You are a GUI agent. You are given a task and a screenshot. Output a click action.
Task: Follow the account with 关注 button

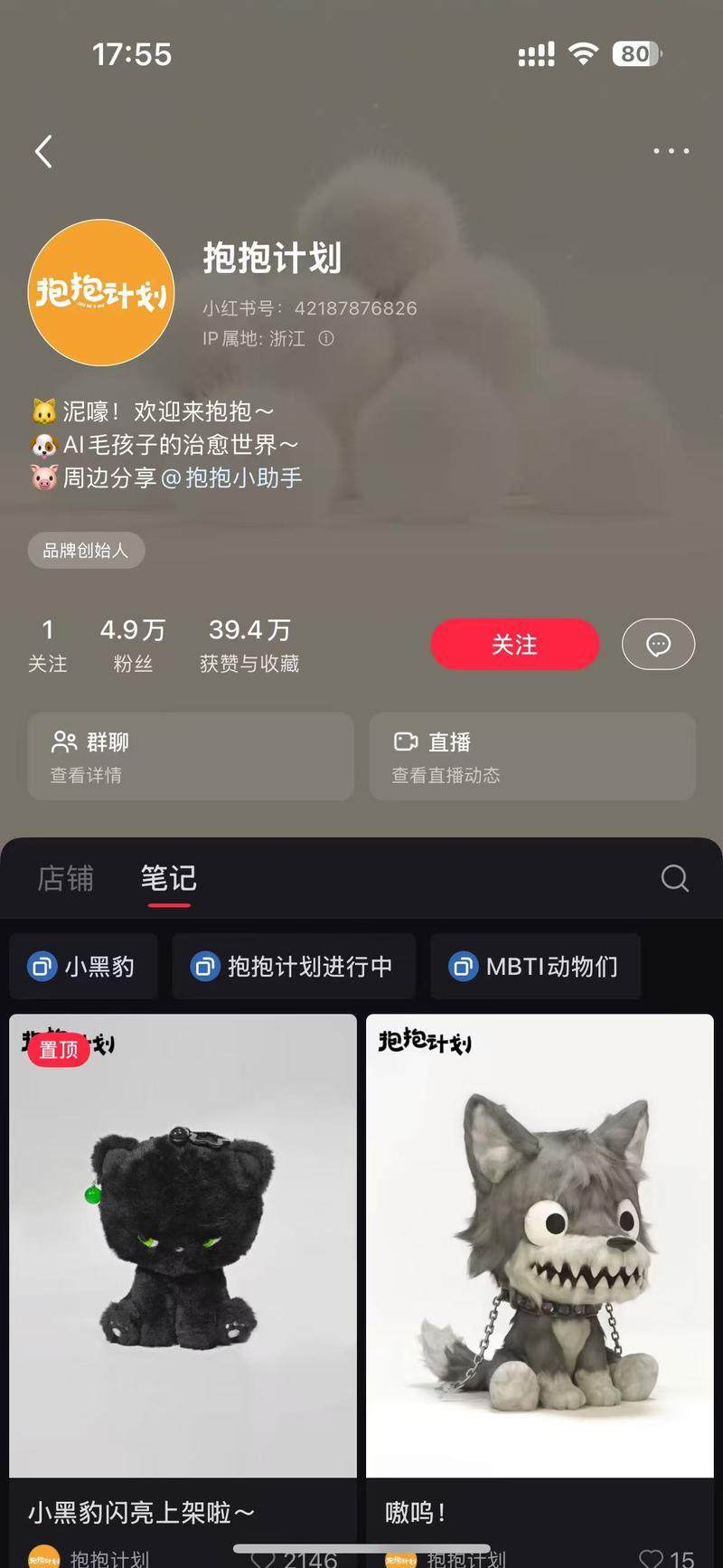click(514, 645)
